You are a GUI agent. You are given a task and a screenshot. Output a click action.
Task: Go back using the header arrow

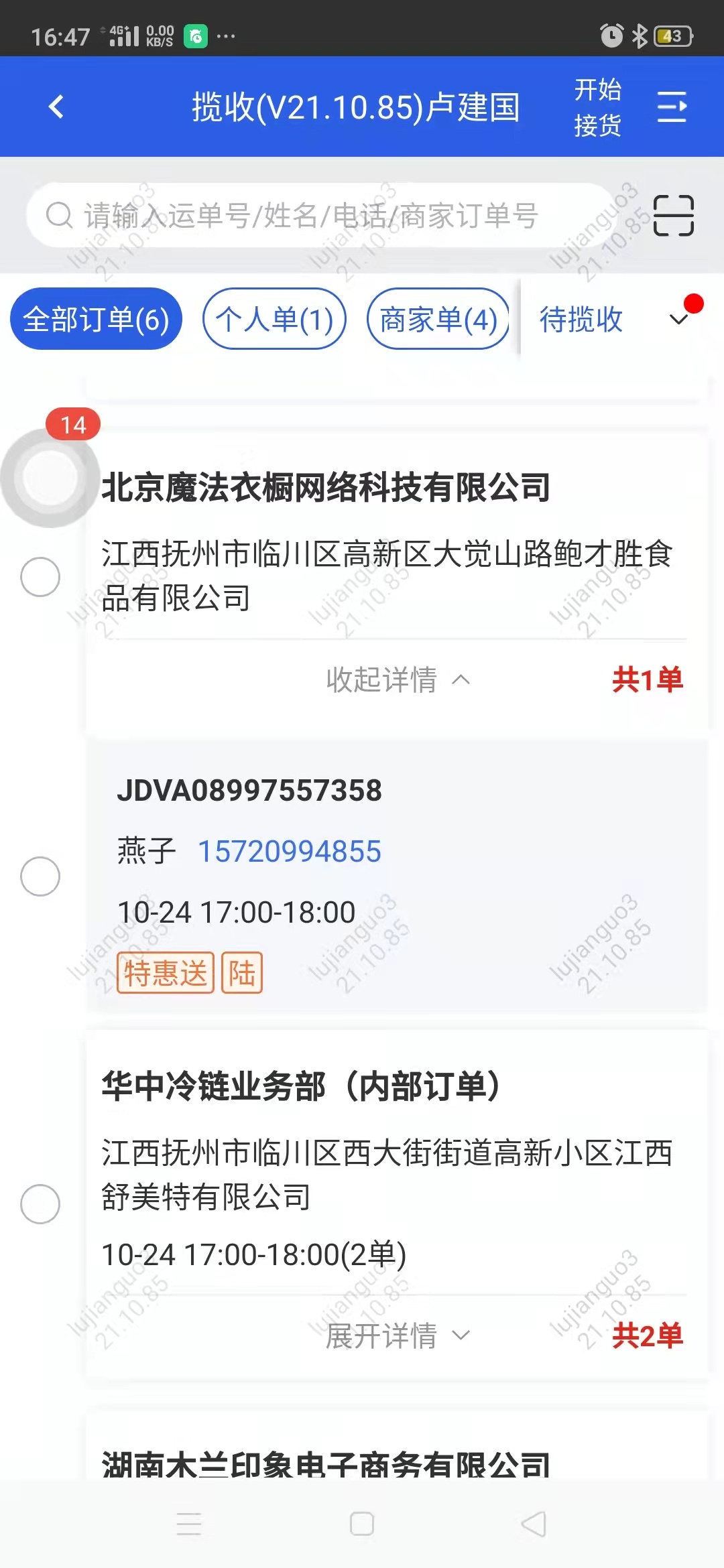click(56, 107)
